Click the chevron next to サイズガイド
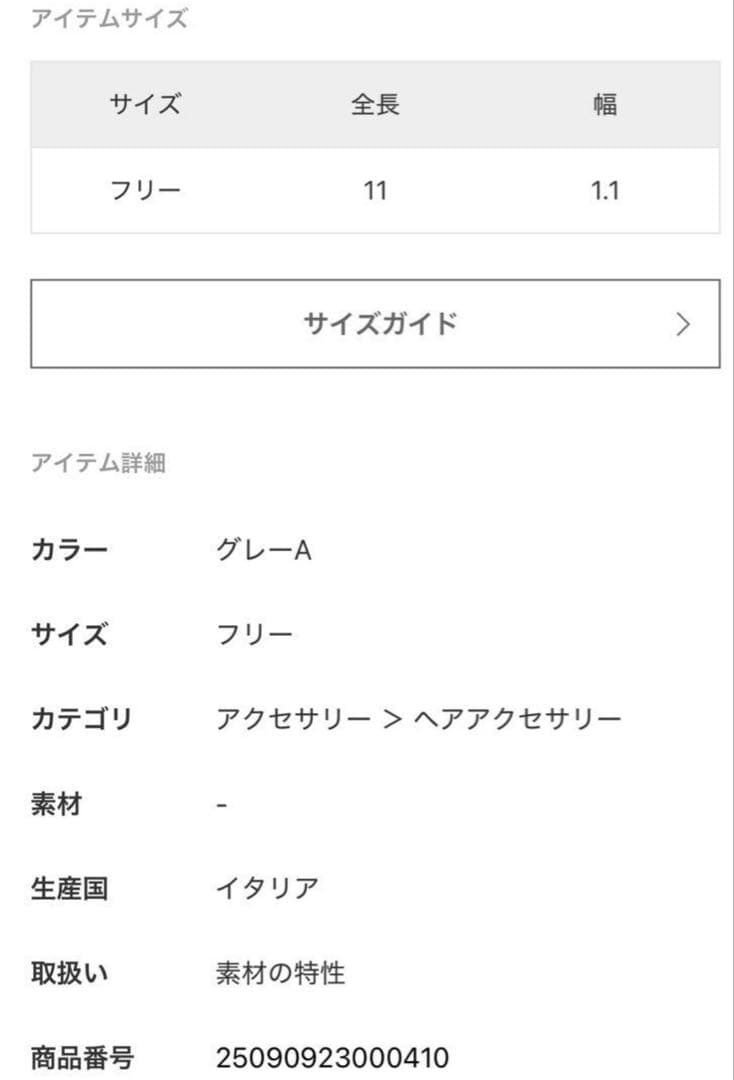734x1080 pixels. 682,324
